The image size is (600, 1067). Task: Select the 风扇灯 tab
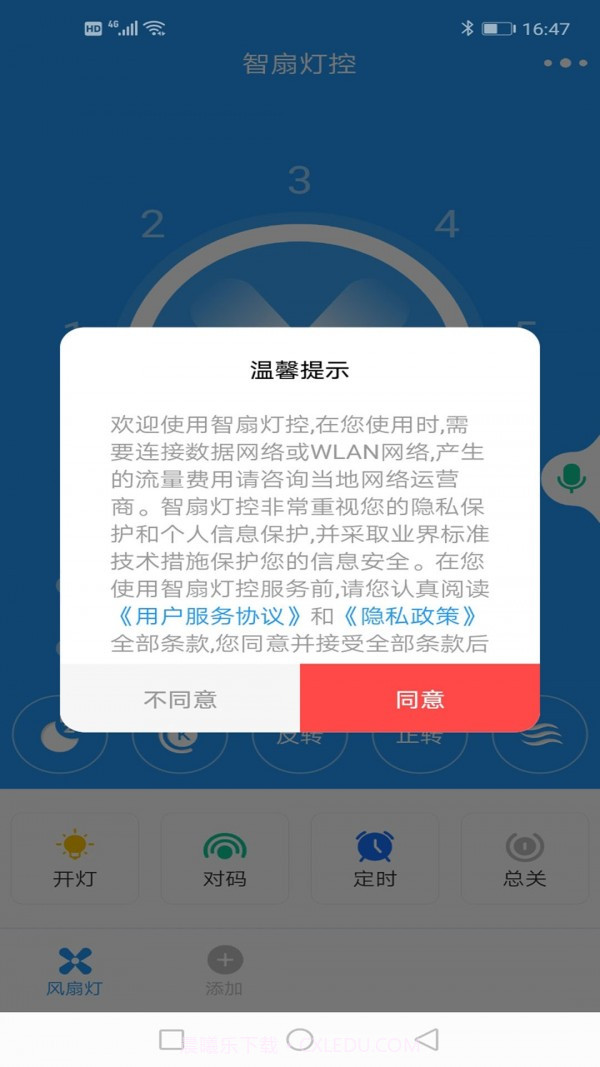pos(75,972)
